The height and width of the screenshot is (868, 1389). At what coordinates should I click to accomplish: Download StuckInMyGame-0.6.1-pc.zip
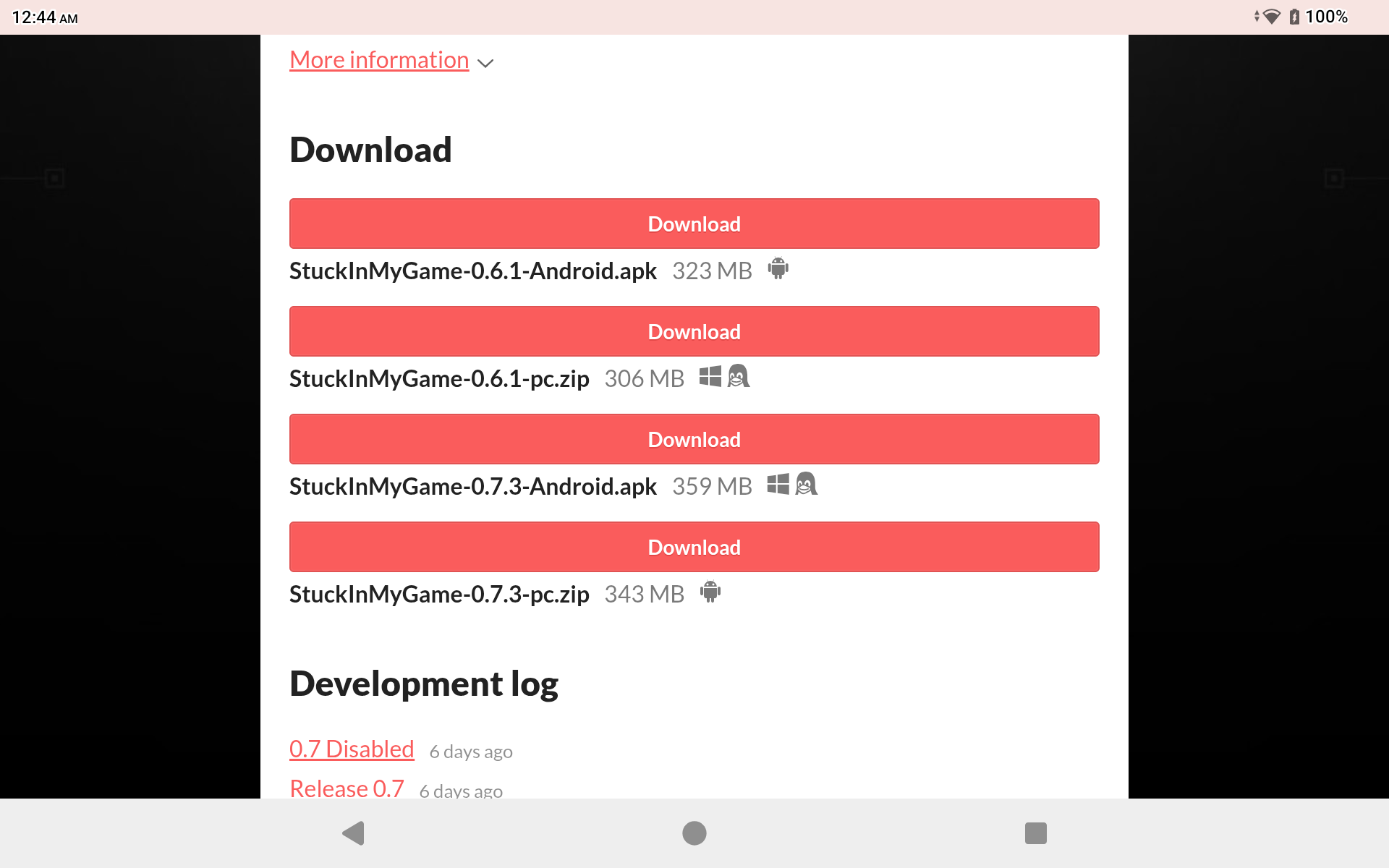[x=694, y=331]
